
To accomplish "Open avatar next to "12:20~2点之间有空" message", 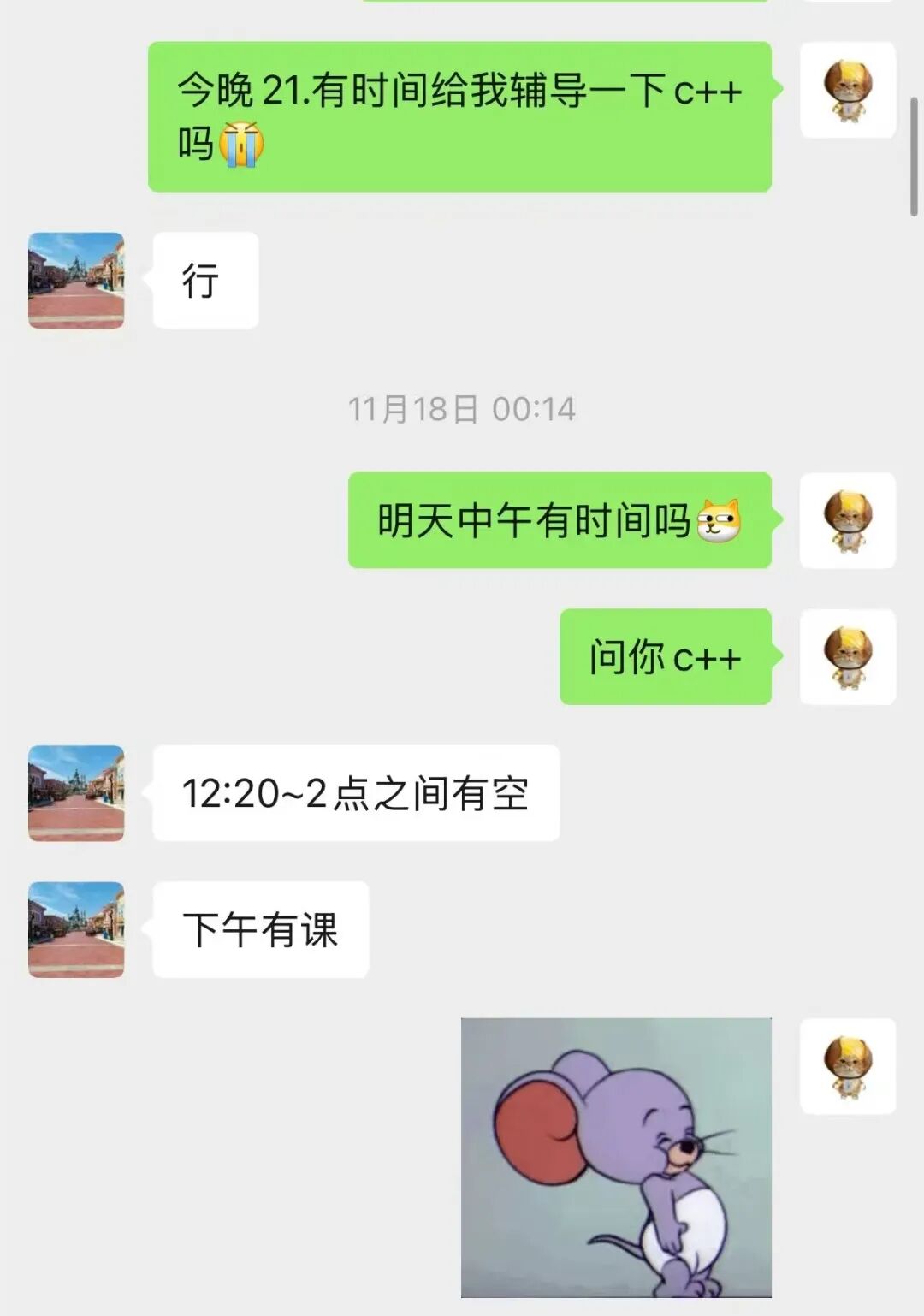I will pyautogui.click(x=76, y=793).
